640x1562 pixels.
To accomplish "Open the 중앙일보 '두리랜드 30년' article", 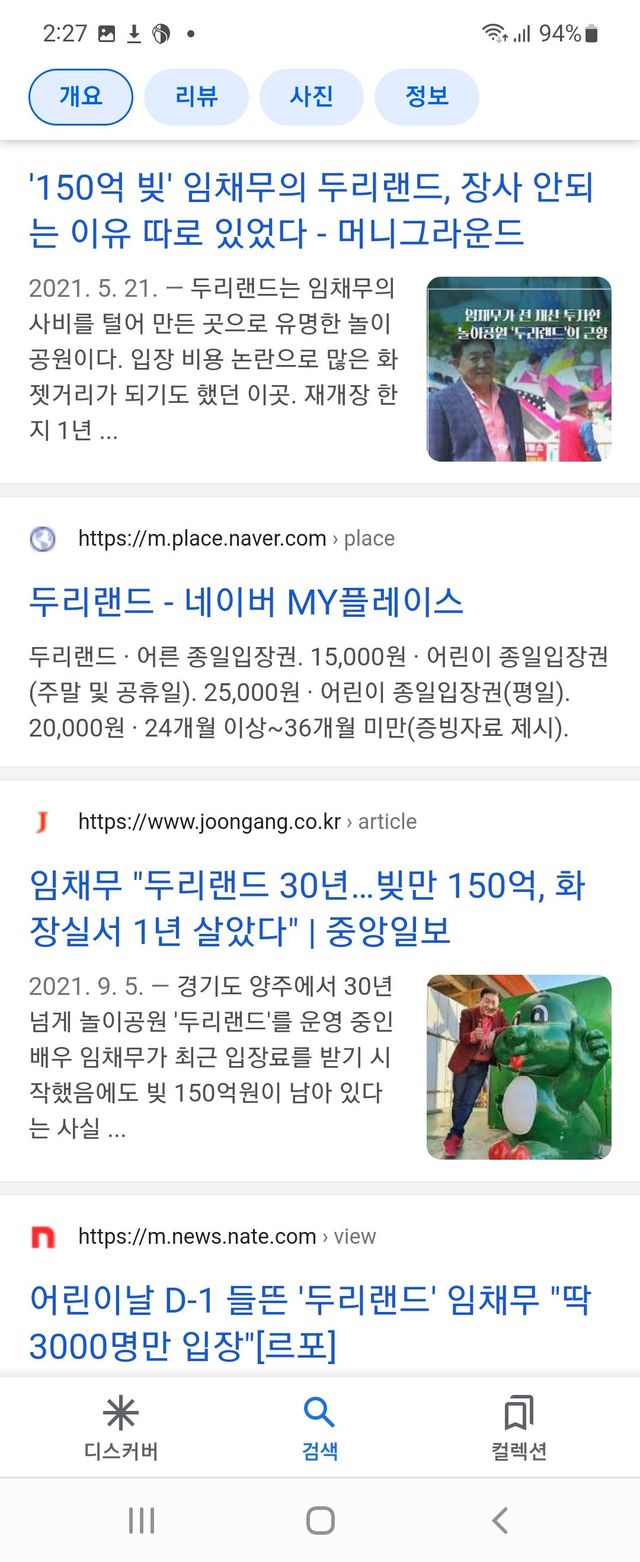I will pos(308,908).
